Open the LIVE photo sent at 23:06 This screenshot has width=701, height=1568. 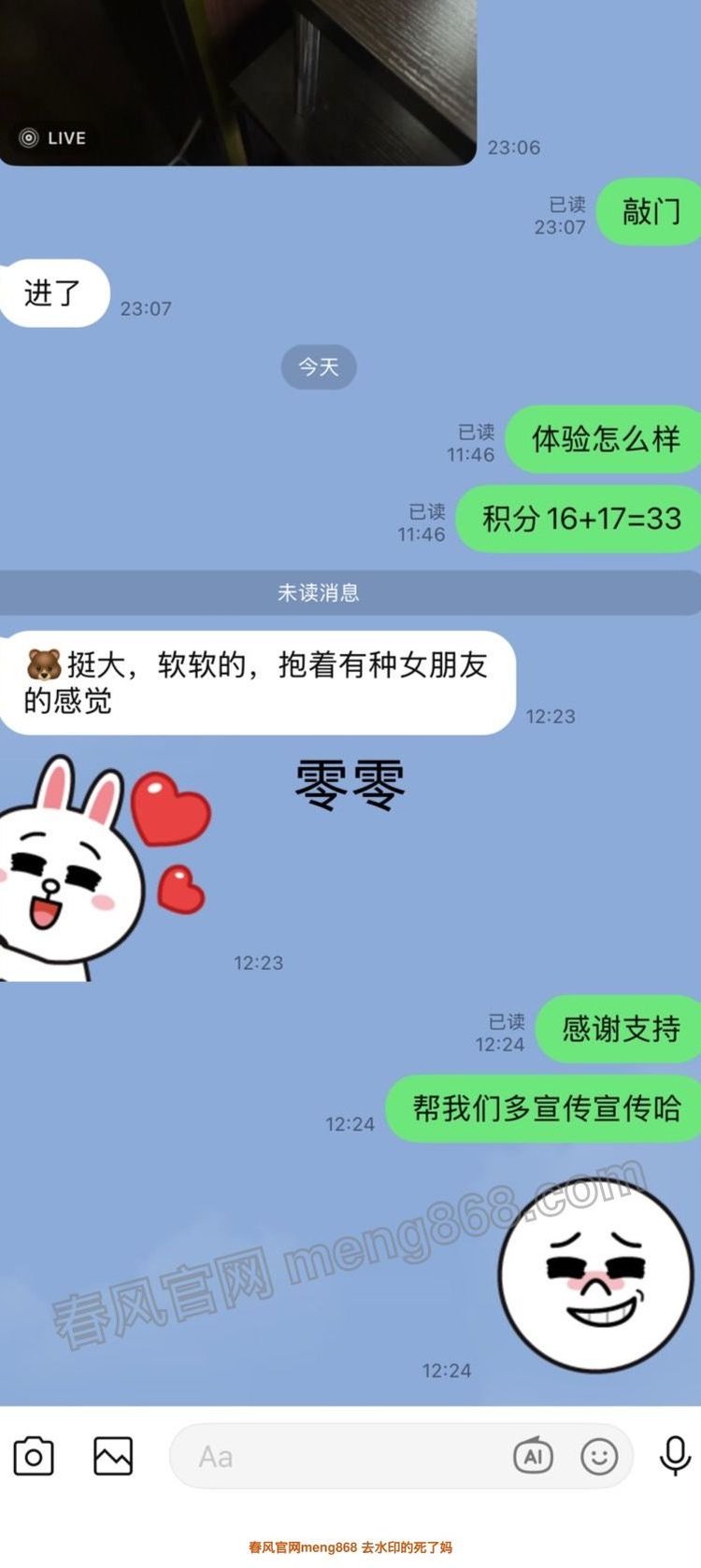click(237, 79)
